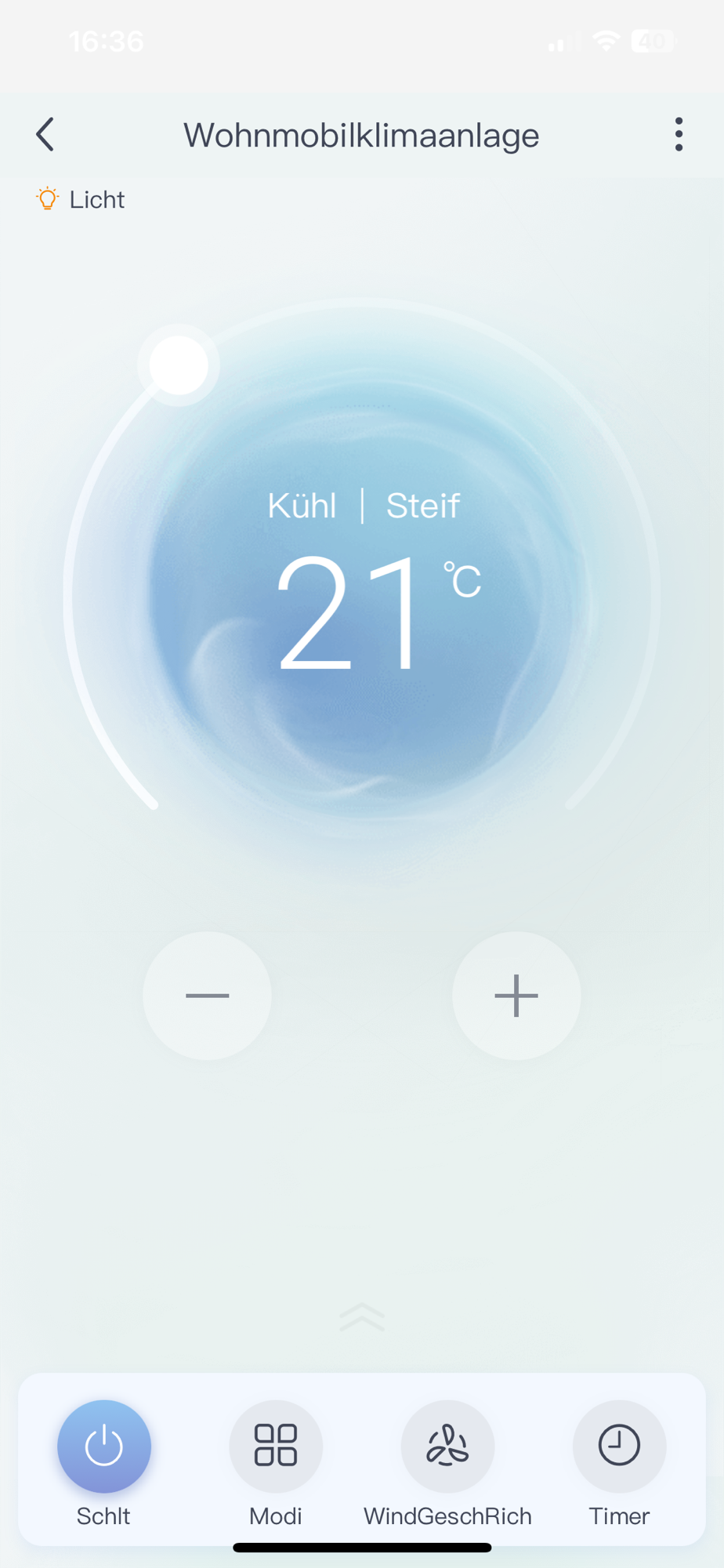Tap the white knob on the temperature dial
724x1568 pixels.
[x=179, y=365]
